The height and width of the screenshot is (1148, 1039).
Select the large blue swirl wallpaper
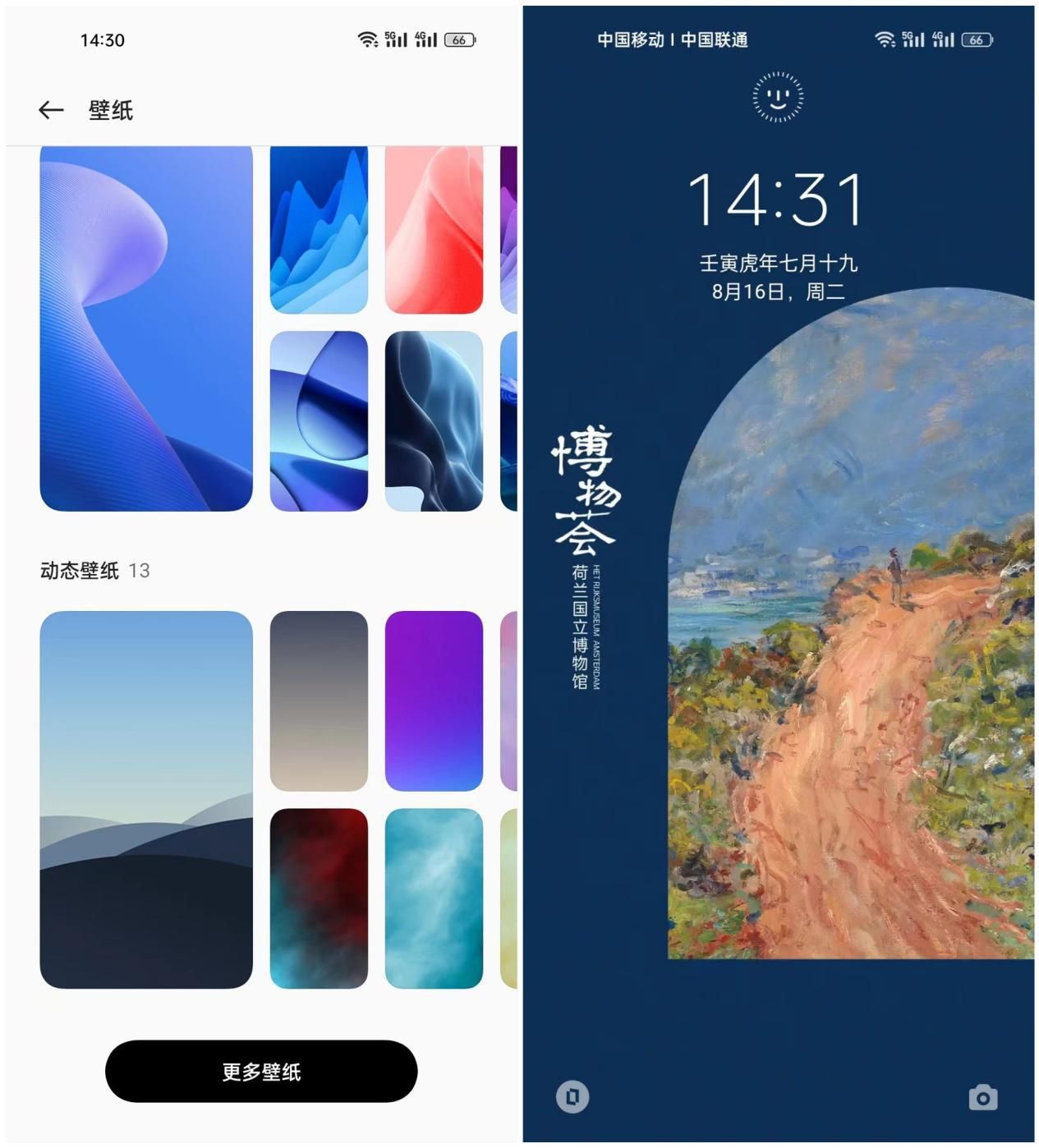(146, 328)
